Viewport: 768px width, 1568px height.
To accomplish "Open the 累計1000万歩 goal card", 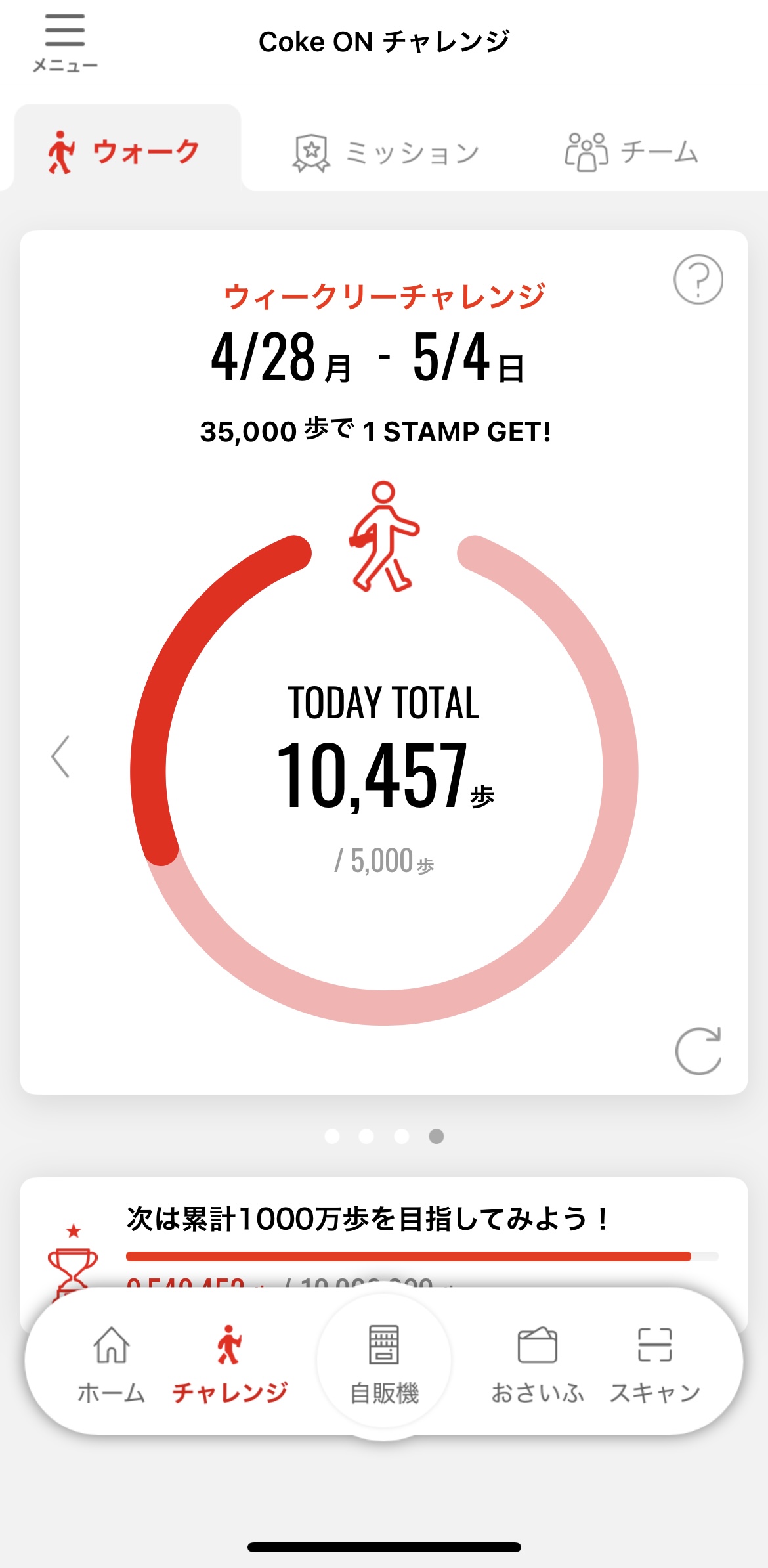I will 384,1234.
